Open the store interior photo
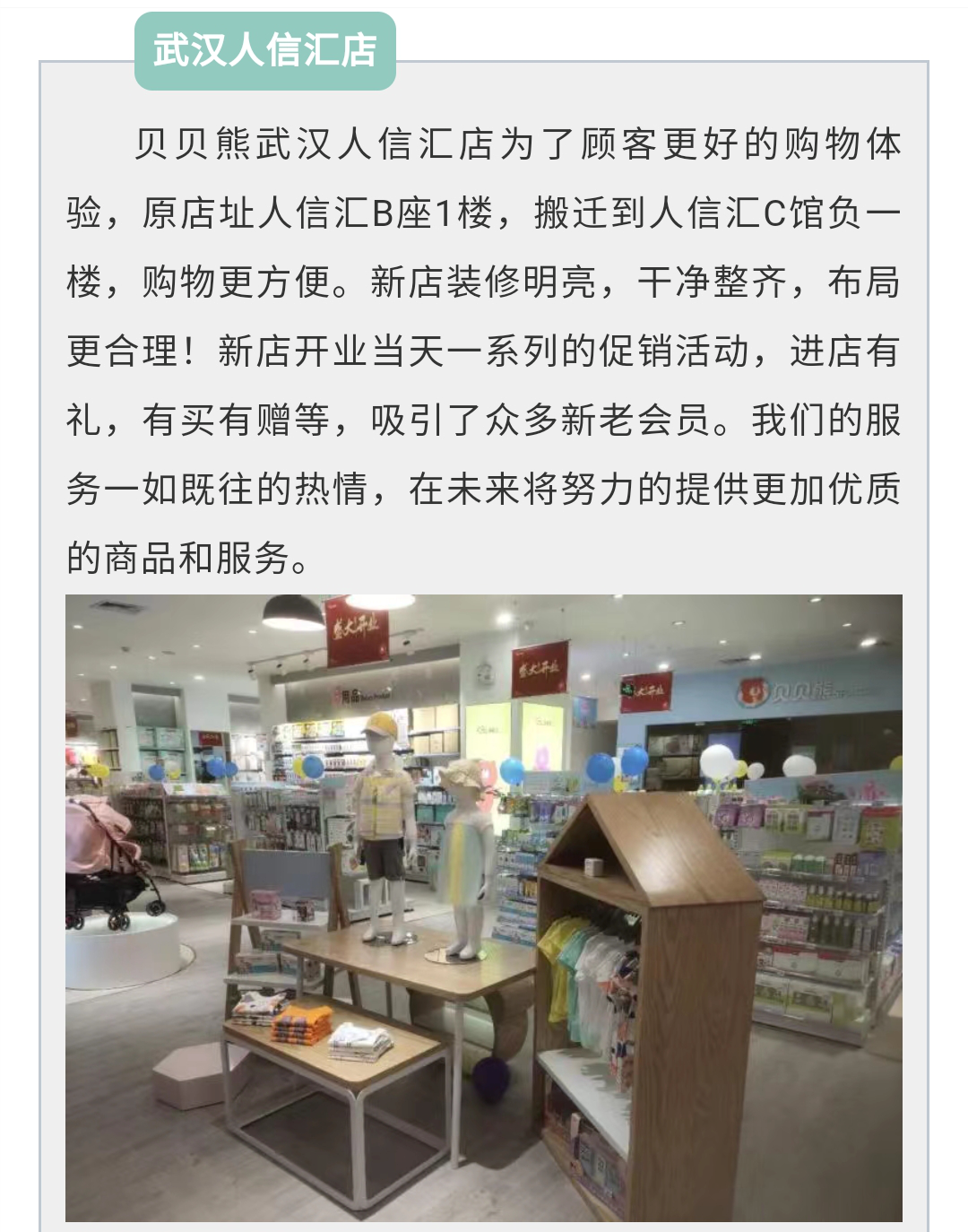The width and height of the screenshot is (968, 1232). click(484, 906)
